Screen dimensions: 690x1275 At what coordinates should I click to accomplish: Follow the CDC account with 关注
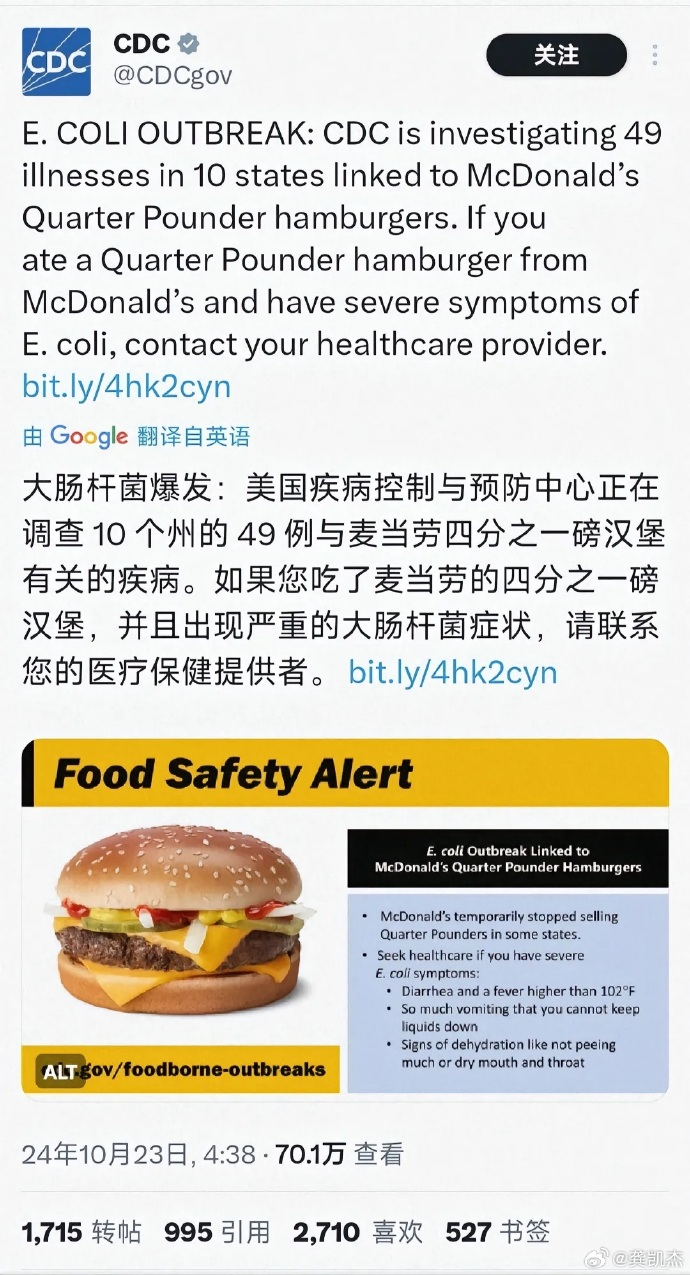[556, 56]
